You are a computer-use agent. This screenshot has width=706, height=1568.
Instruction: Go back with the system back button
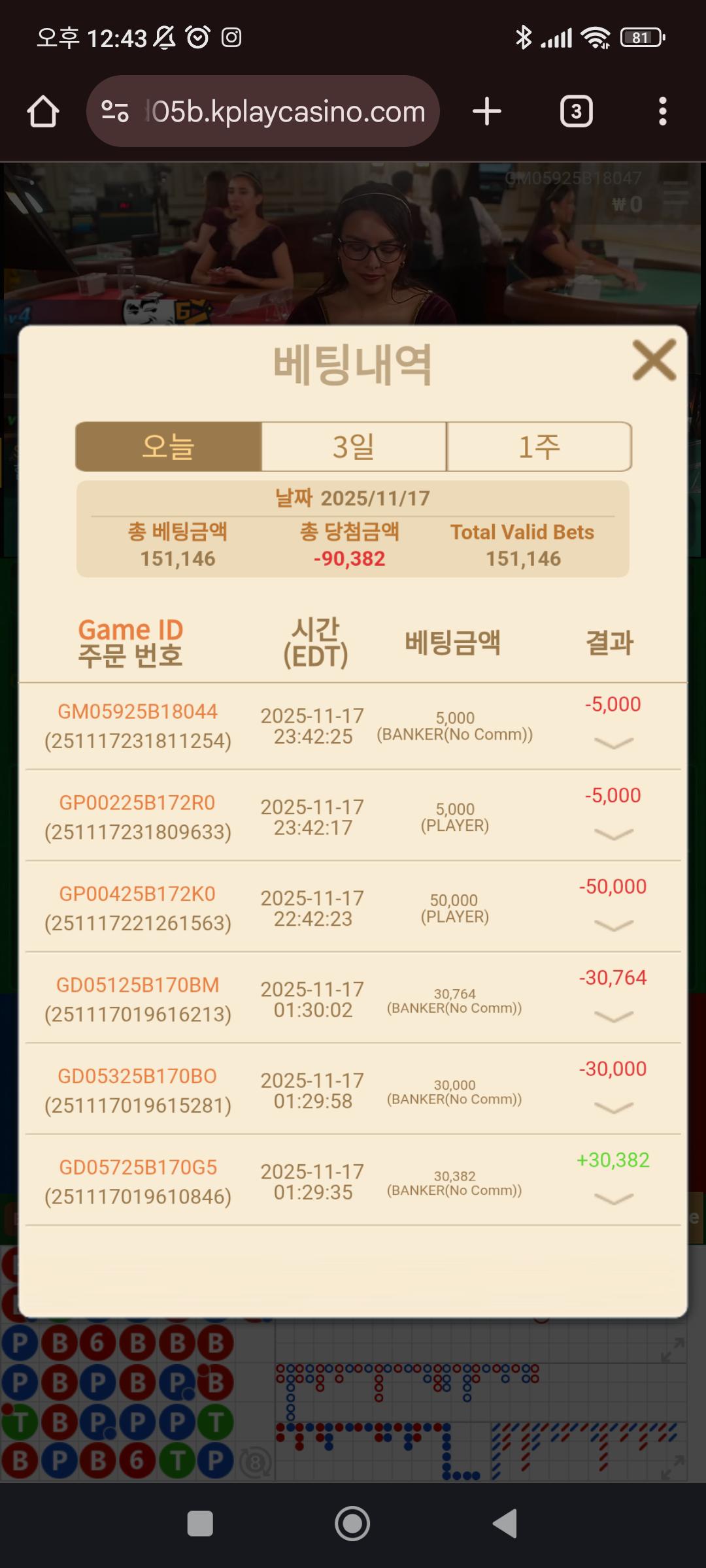click(x=505, y=1524)
